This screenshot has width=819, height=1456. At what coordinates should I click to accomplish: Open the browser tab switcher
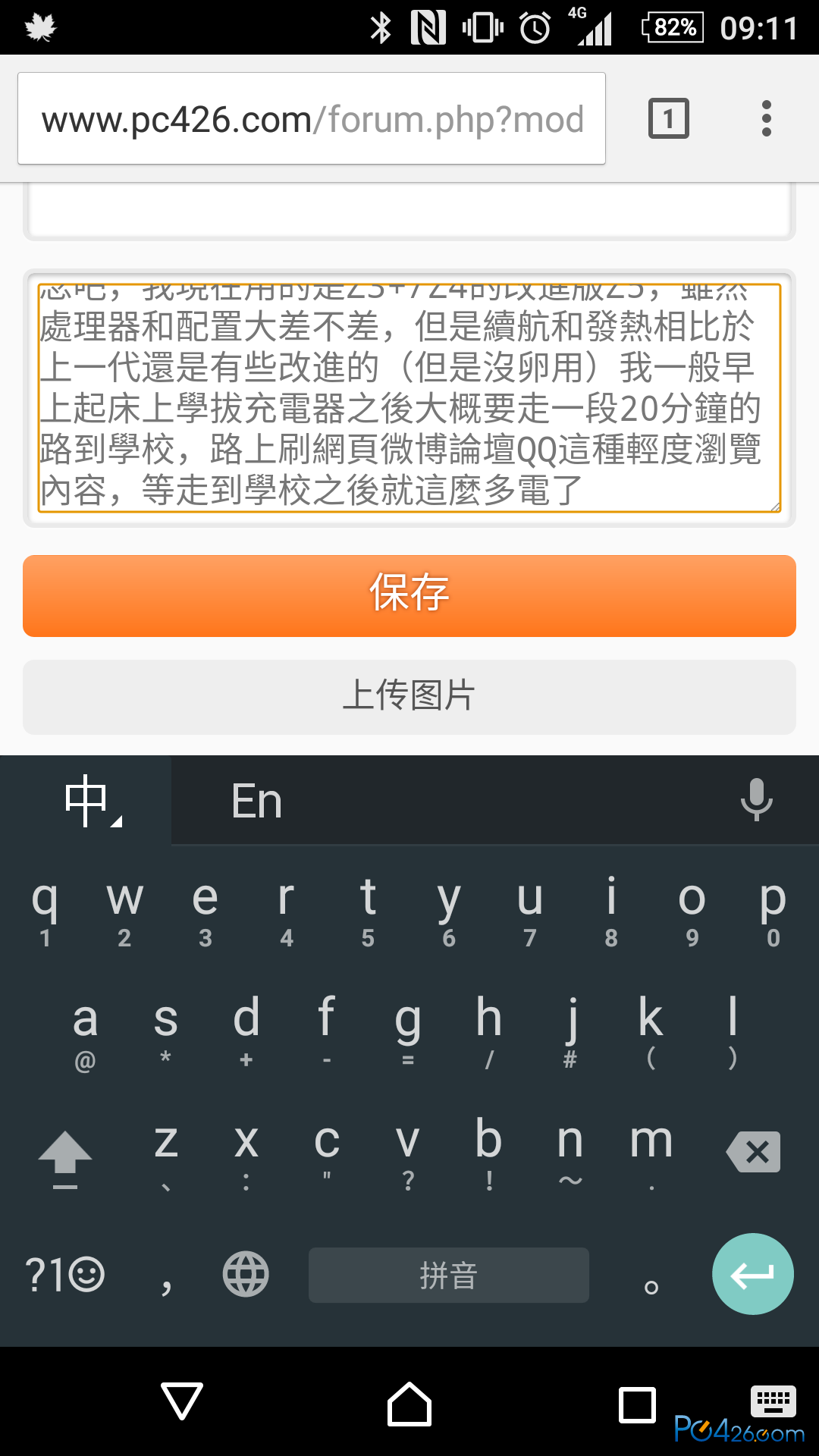coord(668,118)
